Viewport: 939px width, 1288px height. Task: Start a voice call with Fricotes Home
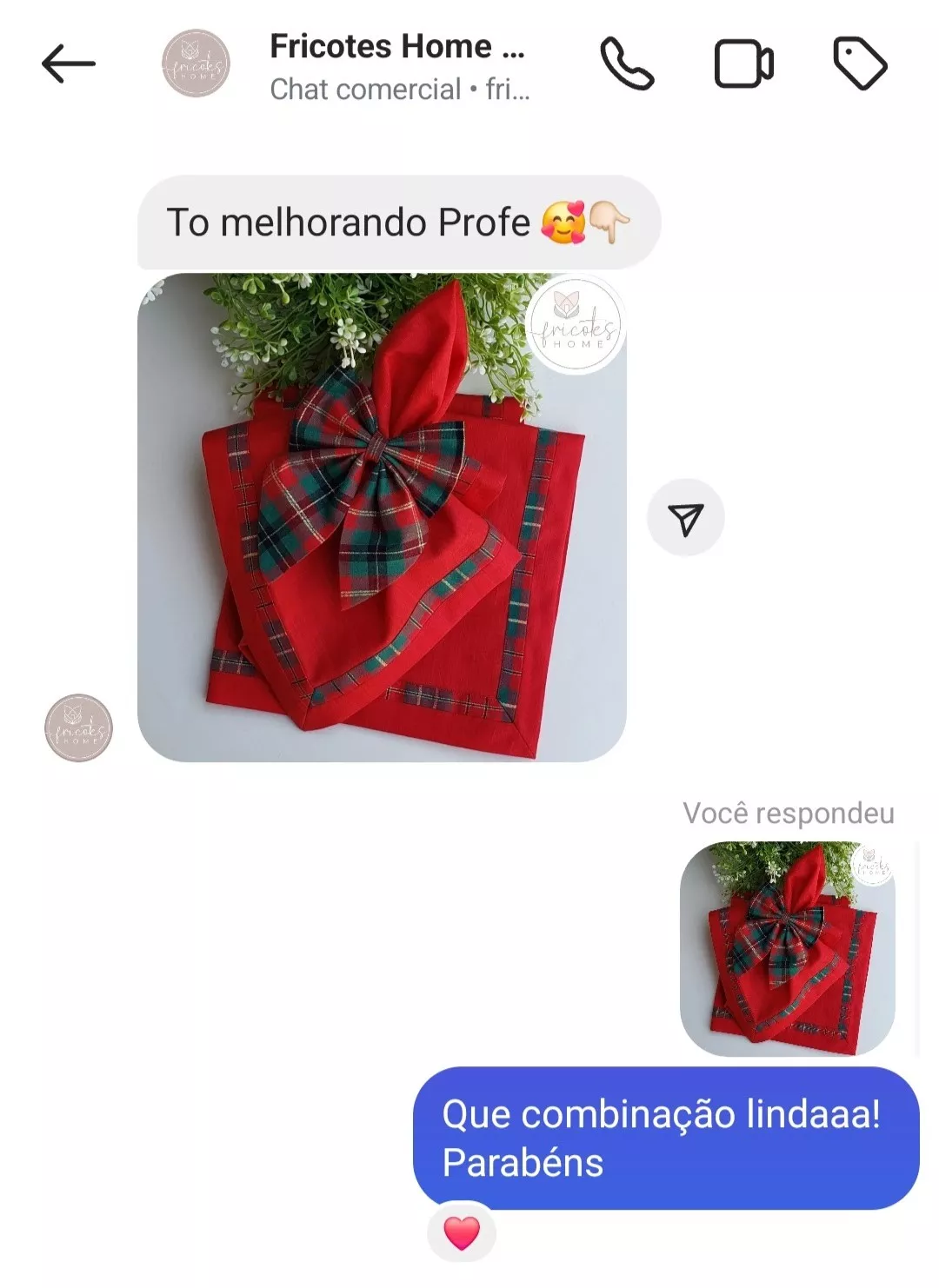coord(627,63)
